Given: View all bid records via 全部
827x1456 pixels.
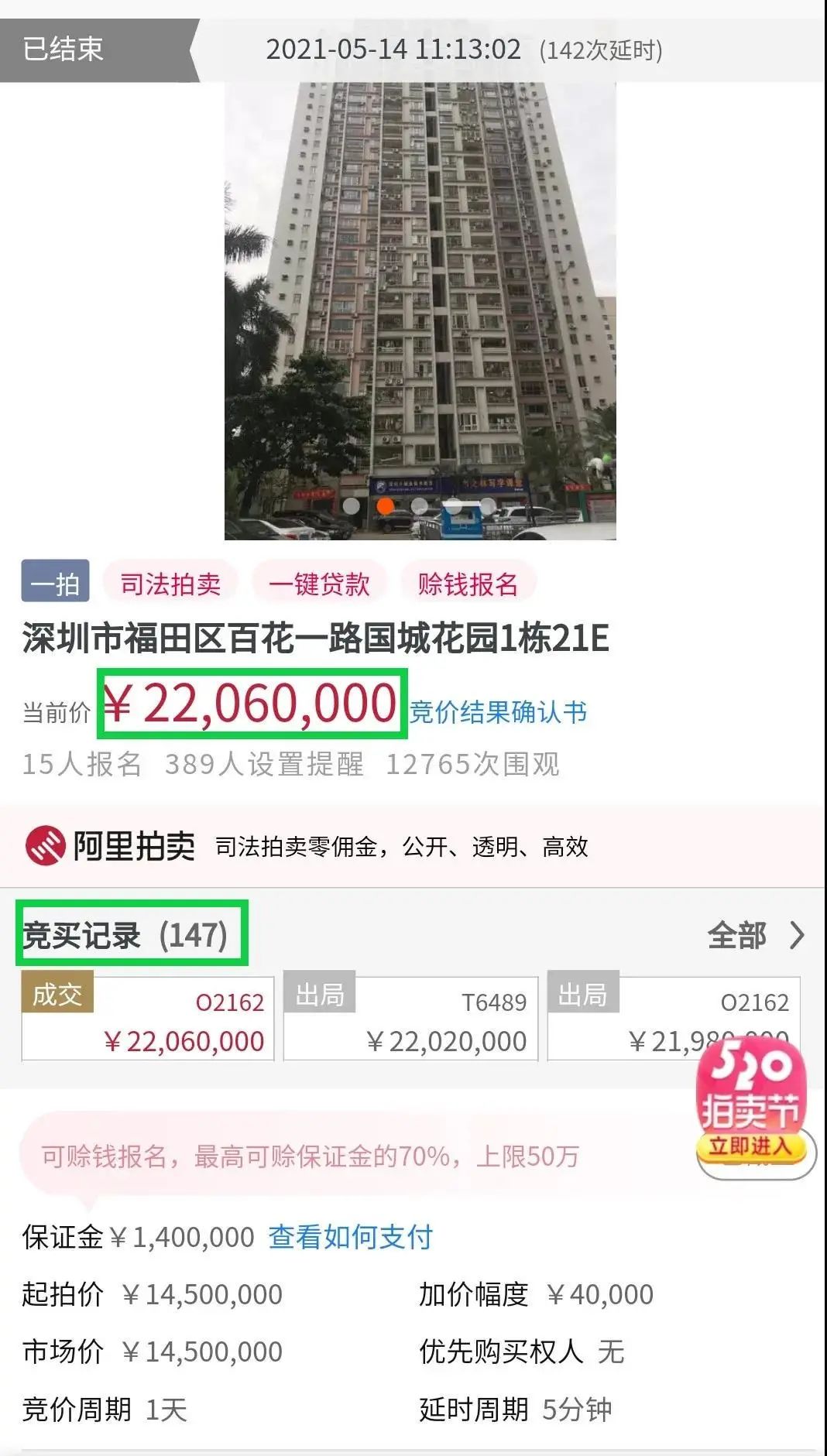Looking at the screenshot, I should tap(755, 935).
